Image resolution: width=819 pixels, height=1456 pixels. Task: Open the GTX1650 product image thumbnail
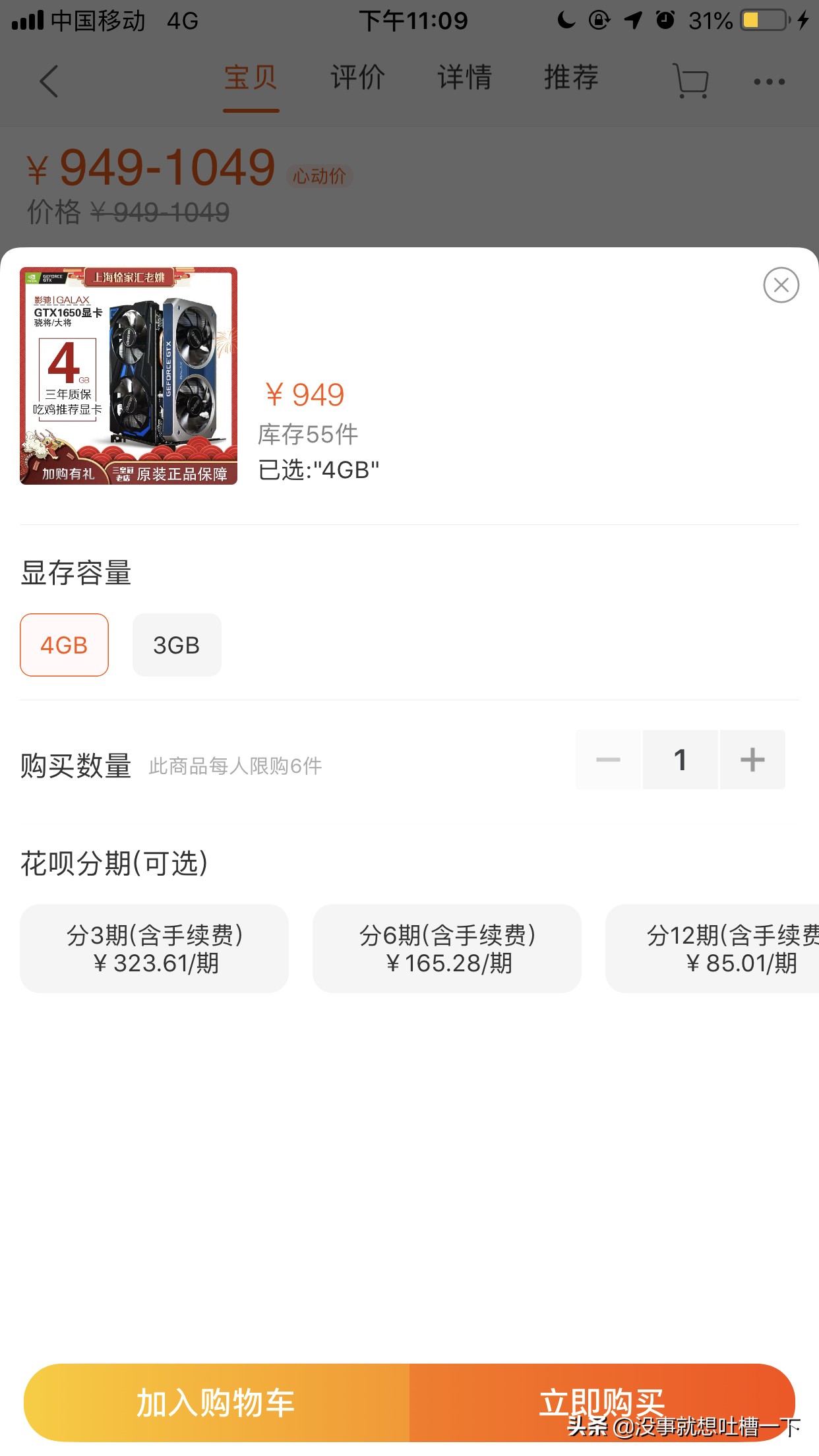[129, 376]
